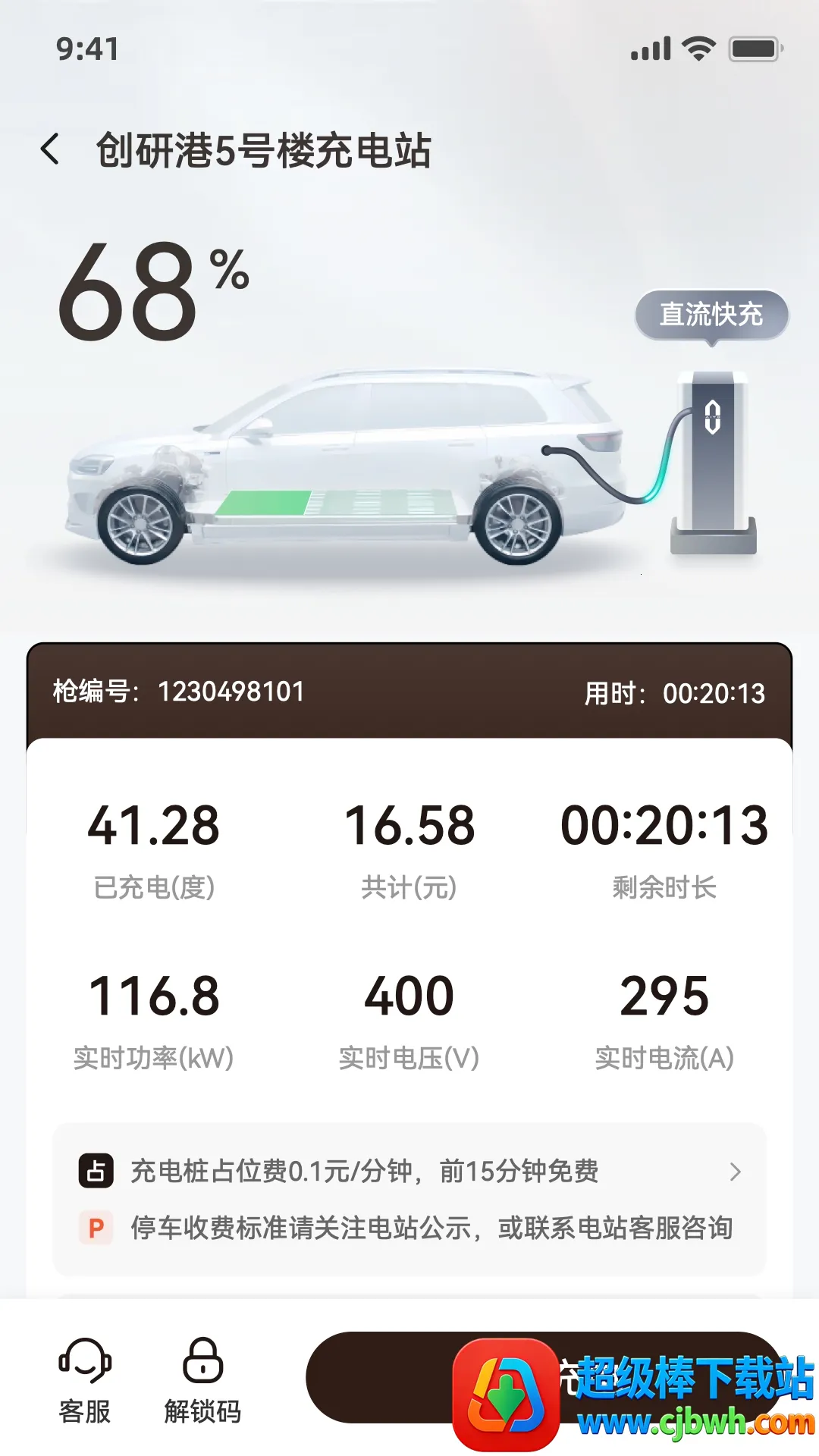Open the 充电桩占位费 fee details row

pyautogui.click(x=409, y=1171)
